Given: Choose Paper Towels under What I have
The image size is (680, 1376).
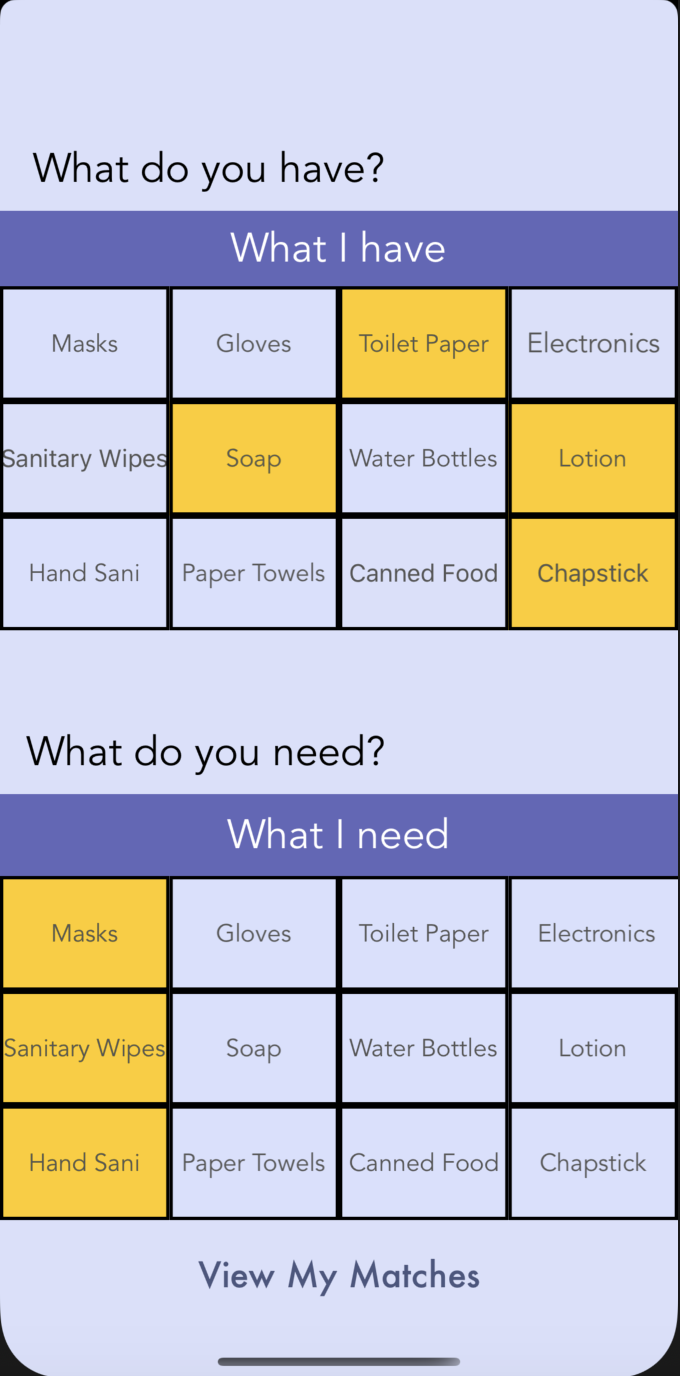Looking at the screenshot, I should coord(254,573).
